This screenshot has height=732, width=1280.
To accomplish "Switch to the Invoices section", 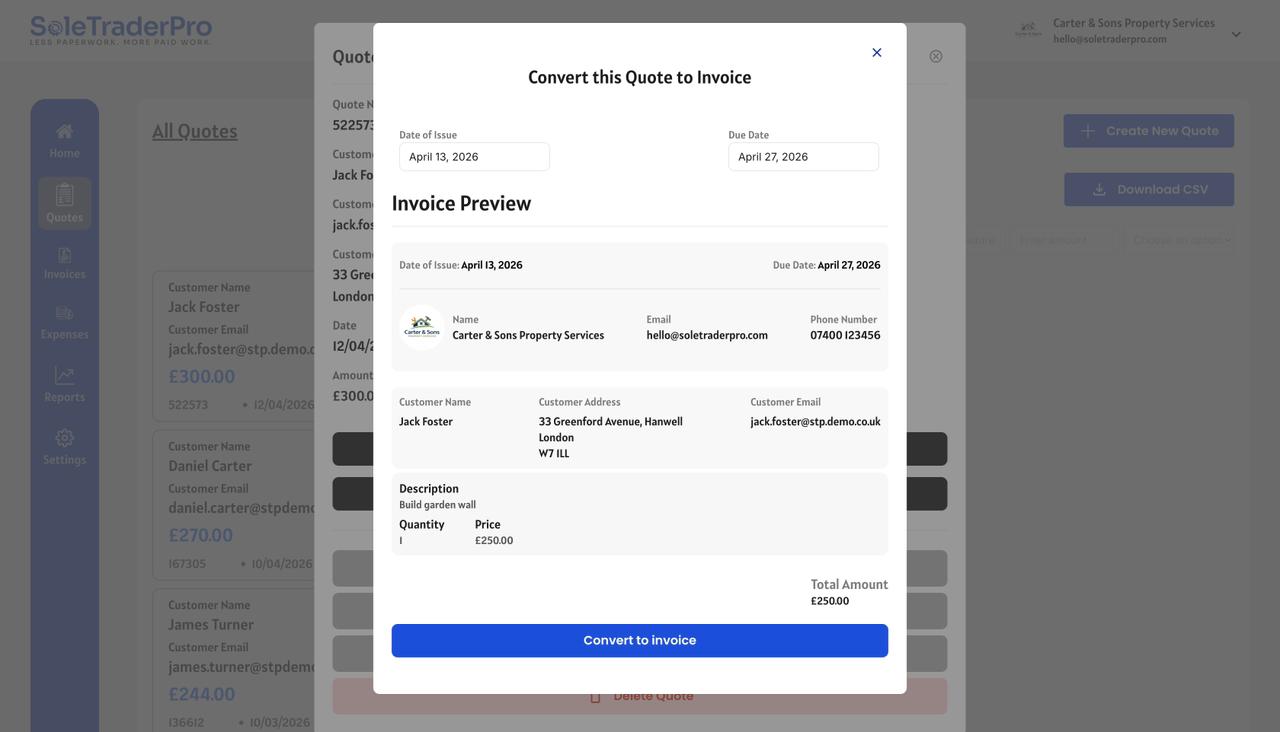I will (65, 263).
